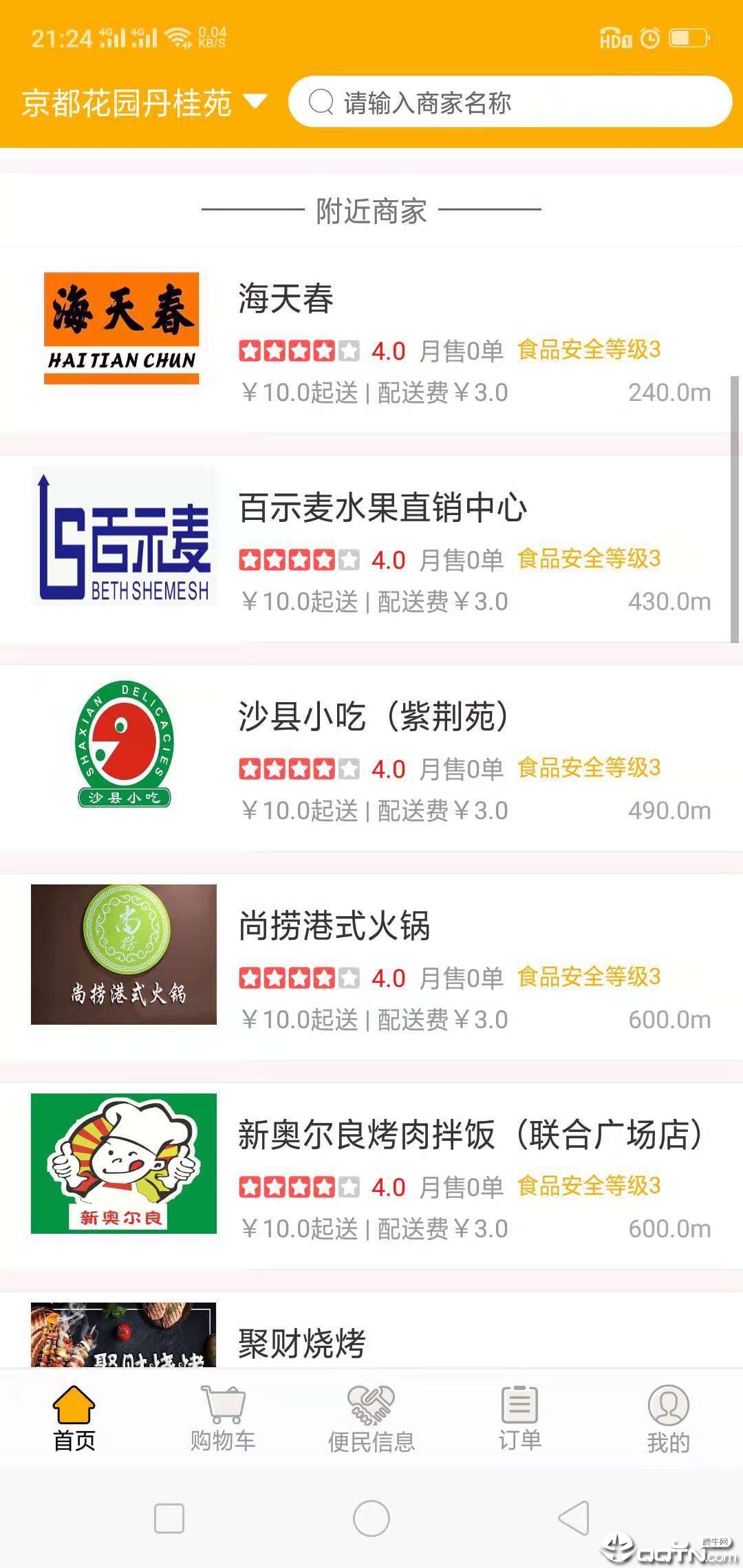Tap the 请输入商家名称 search field
The height and width of the screenshot is (1568, 743).
tap(509, 102)
